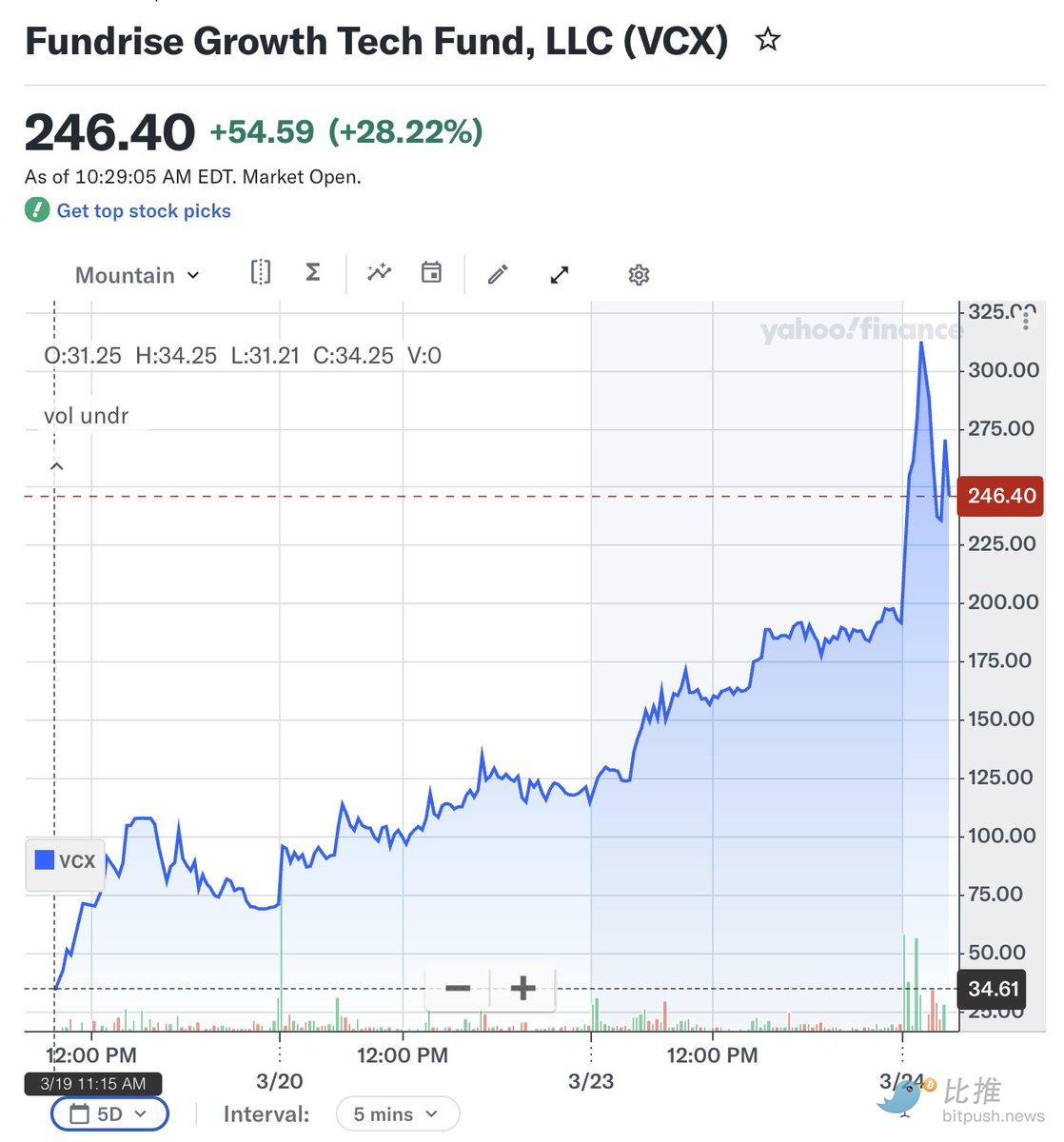Open the comparison tool icon
Viewport: 1064px width, 1142px height.
click(x=260, y=273)
